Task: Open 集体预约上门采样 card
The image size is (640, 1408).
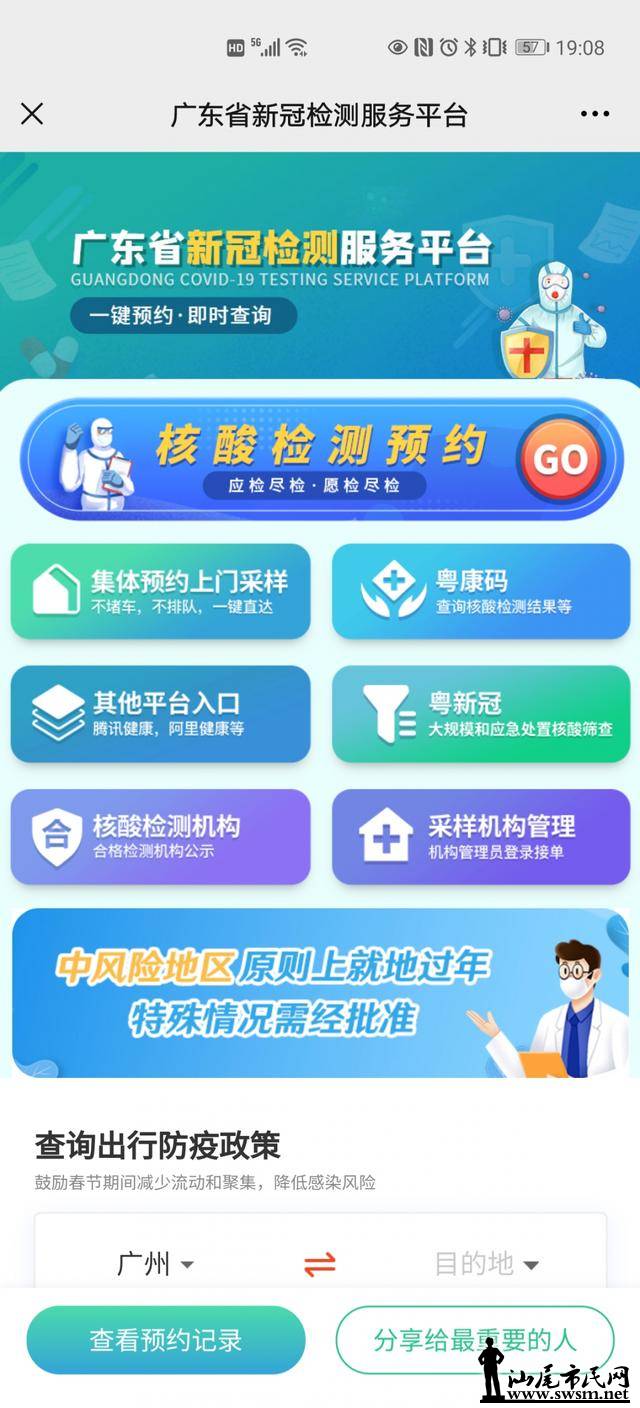Action: point(161,591)
